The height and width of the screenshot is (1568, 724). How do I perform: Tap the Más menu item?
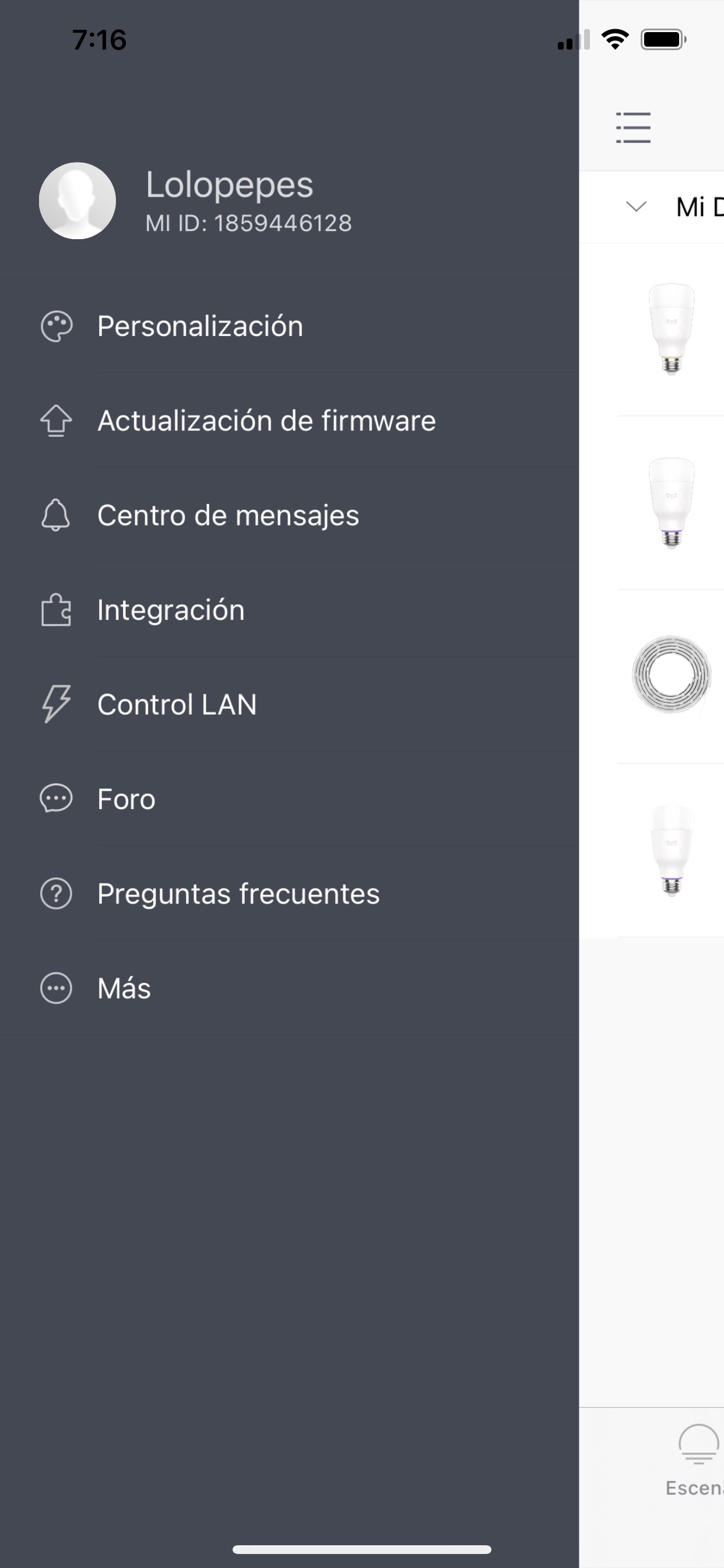pyautogui.click(x=124, y=988)
